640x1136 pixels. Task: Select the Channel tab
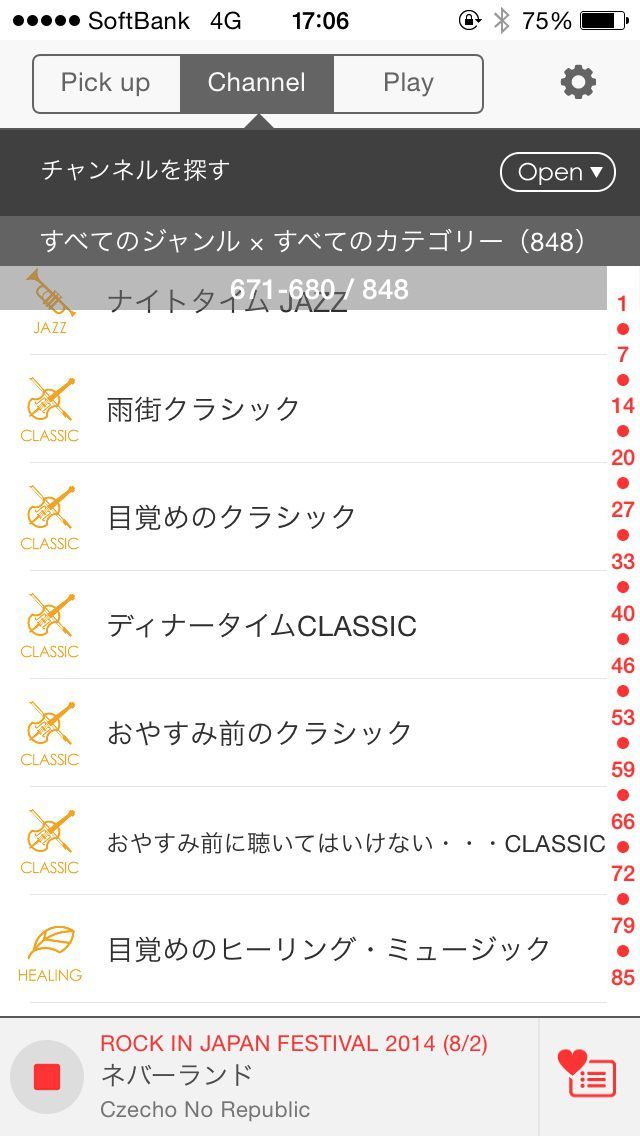coord(256,83)
